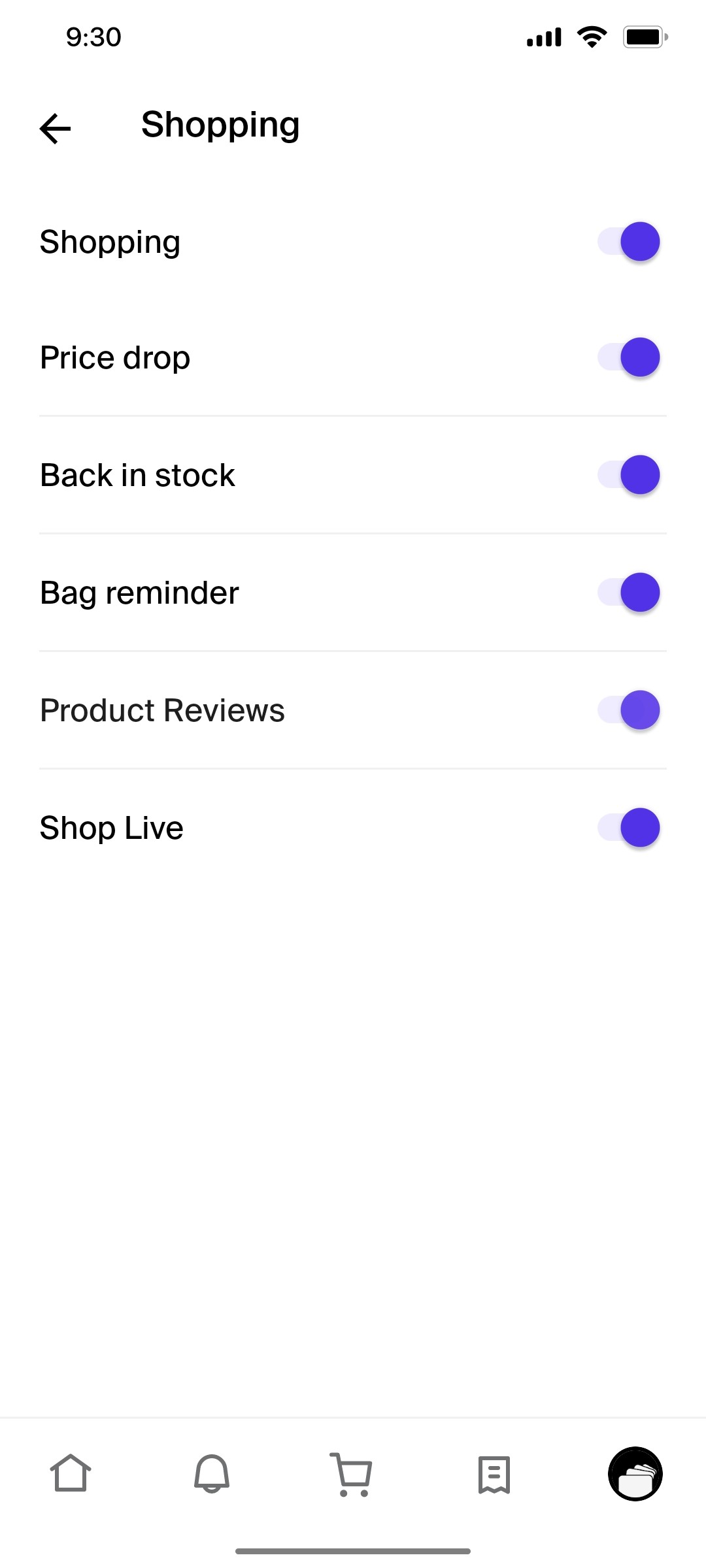706x1568 pixels.
Task: Tap the Price drop label text
Action: (114, 357)
